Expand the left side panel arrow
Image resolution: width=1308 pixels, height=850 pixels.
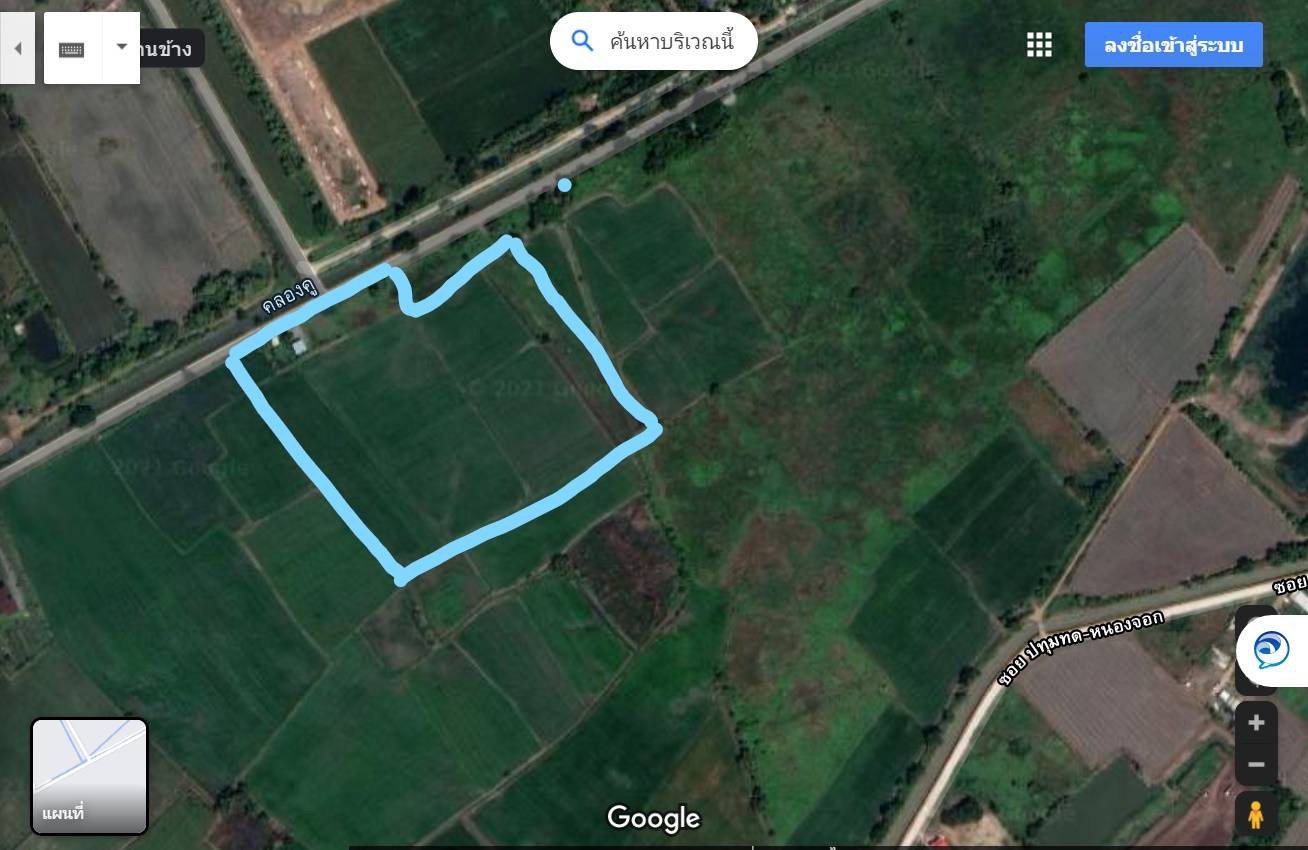coord(17,48)
